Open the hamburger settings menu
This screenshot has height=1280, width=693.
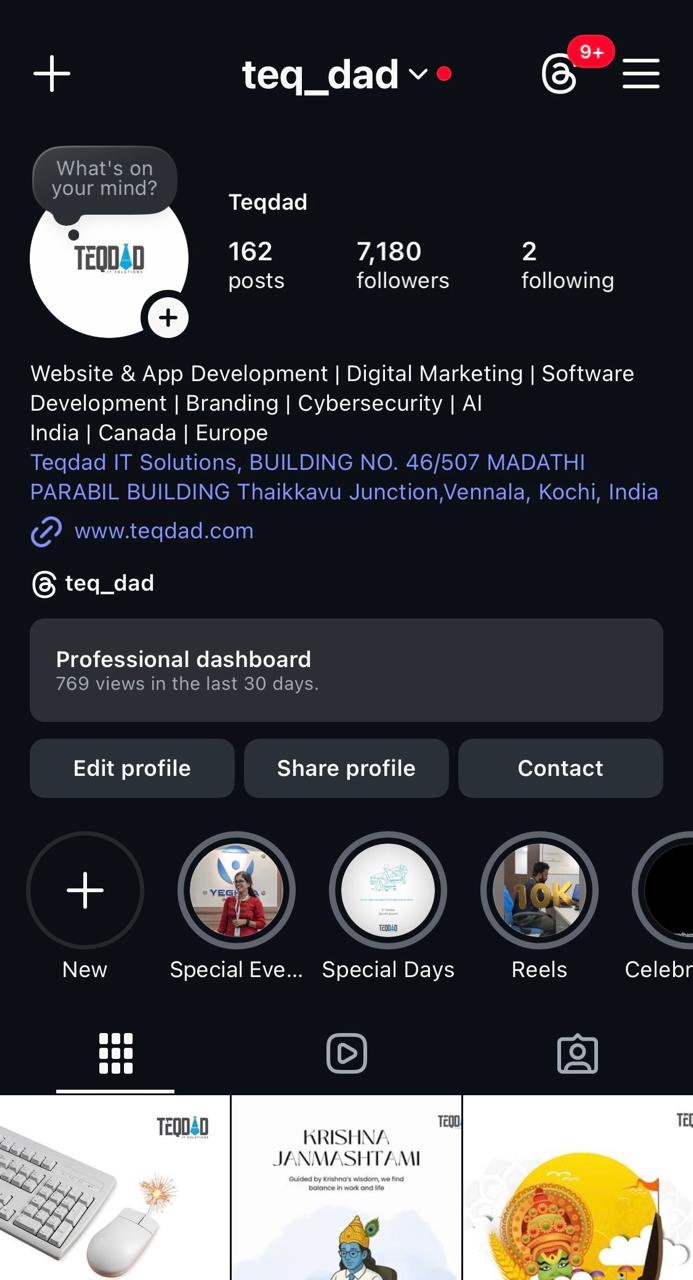641,74
